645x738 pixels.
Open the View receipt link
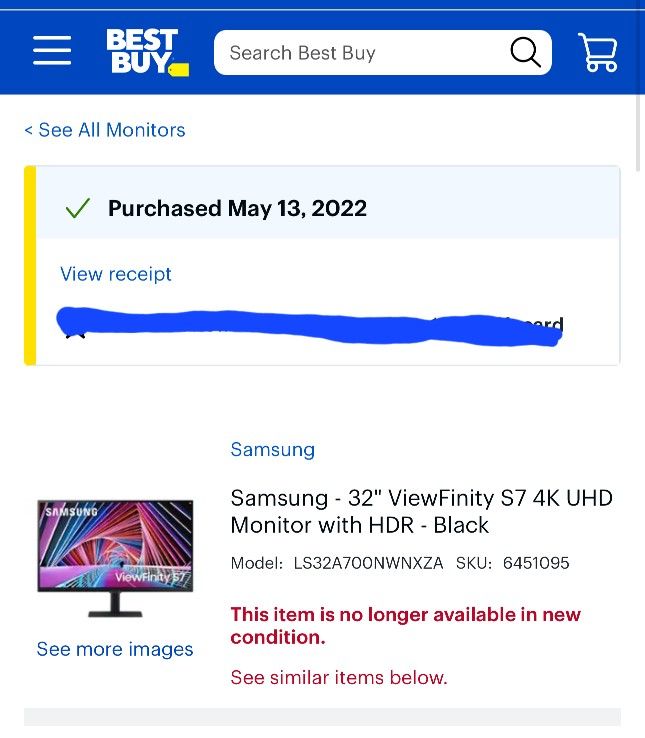[116, 274]
